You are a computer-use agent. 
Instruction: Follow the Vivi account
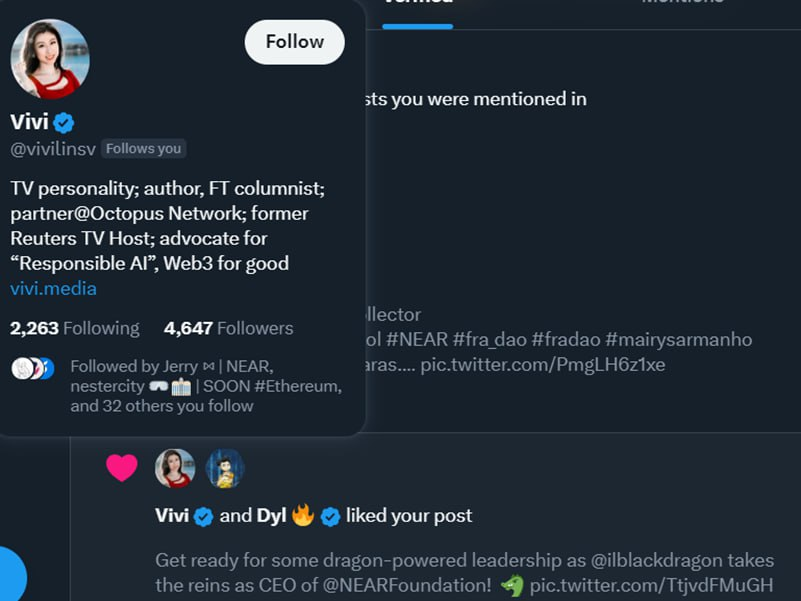(294, 42)
